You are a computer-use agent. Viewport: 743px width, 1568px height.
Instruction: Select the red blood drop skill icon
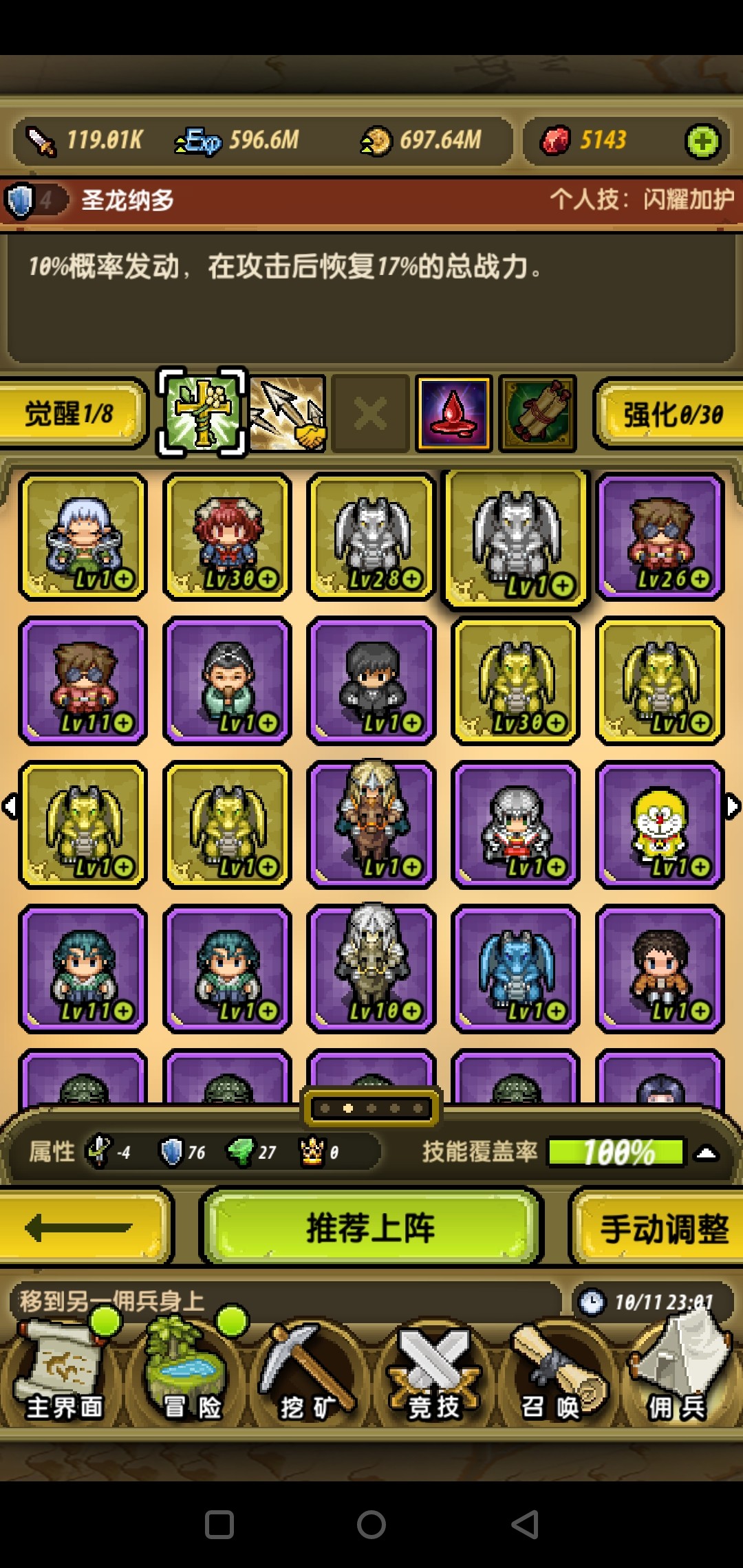coord(453,413)
